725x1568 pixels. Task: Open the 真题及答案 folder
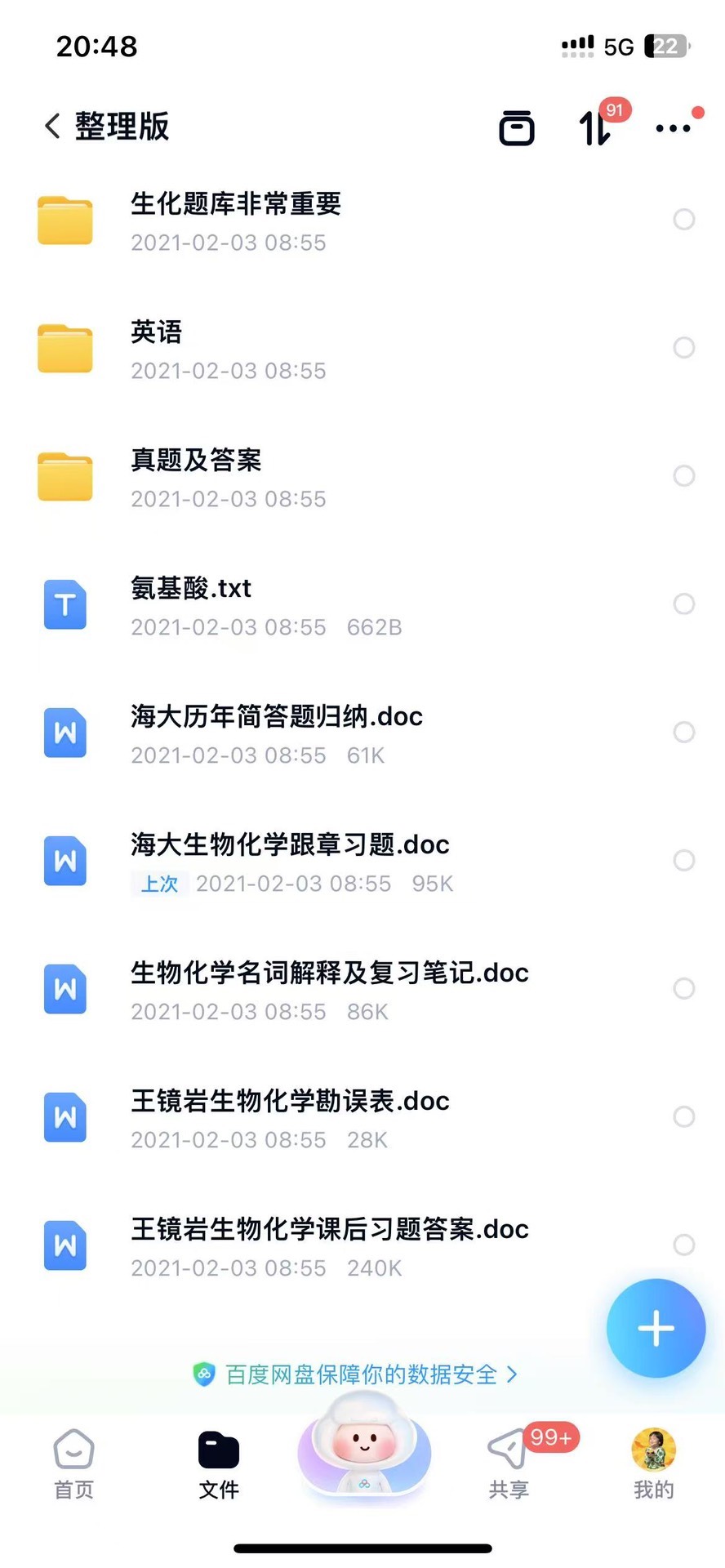(x=362, y=477)
